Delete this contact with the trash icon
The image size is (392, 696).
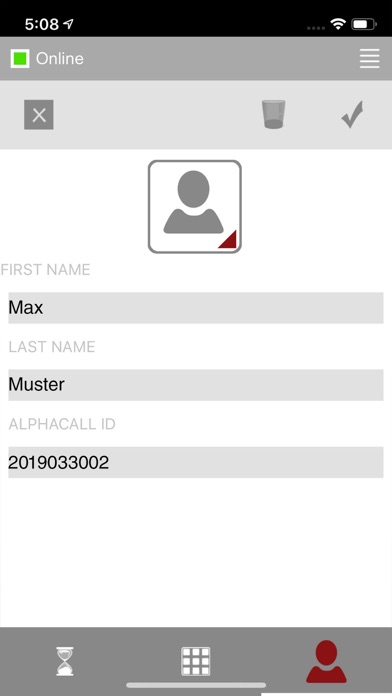point(273,115)
